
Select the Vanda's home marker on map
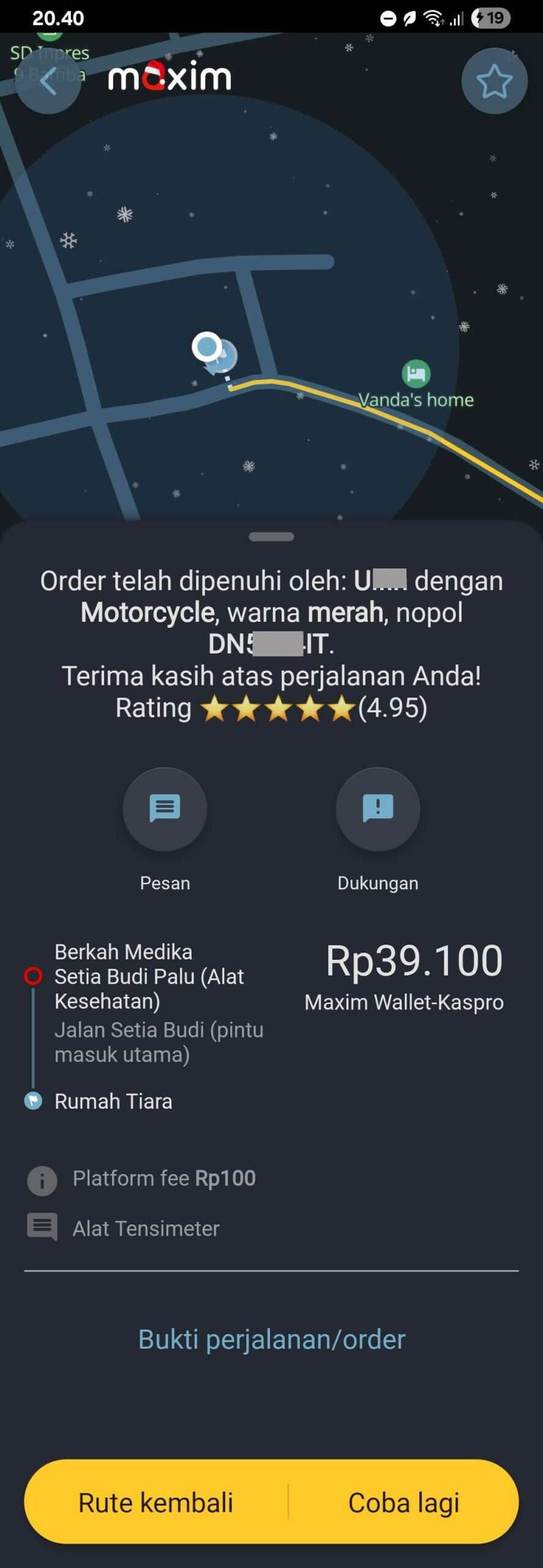click(416, 373)
